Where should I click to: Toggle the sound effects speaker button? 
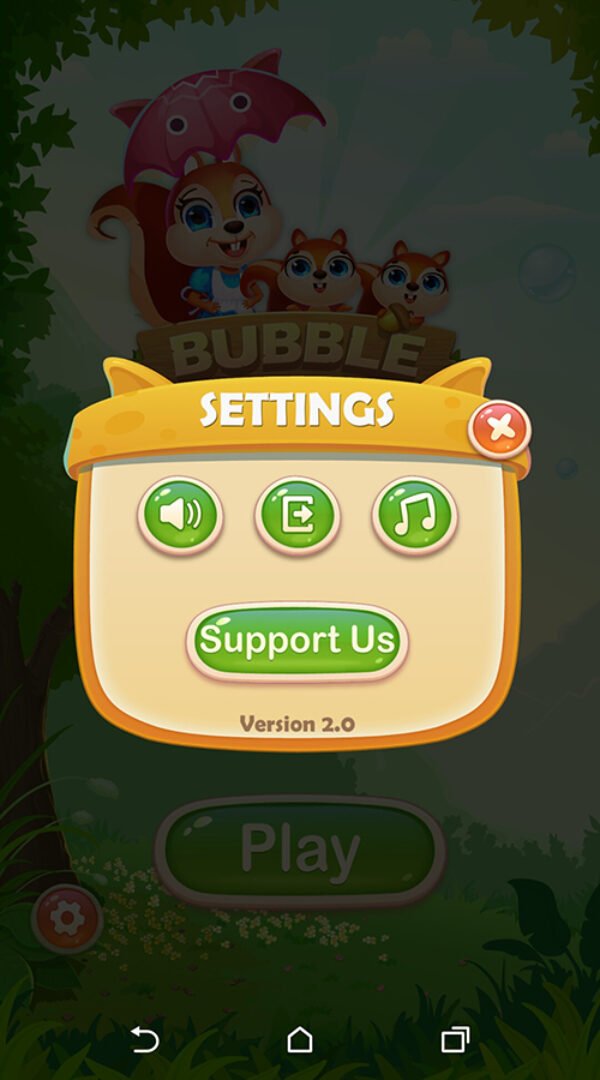[x=180, y=515]
